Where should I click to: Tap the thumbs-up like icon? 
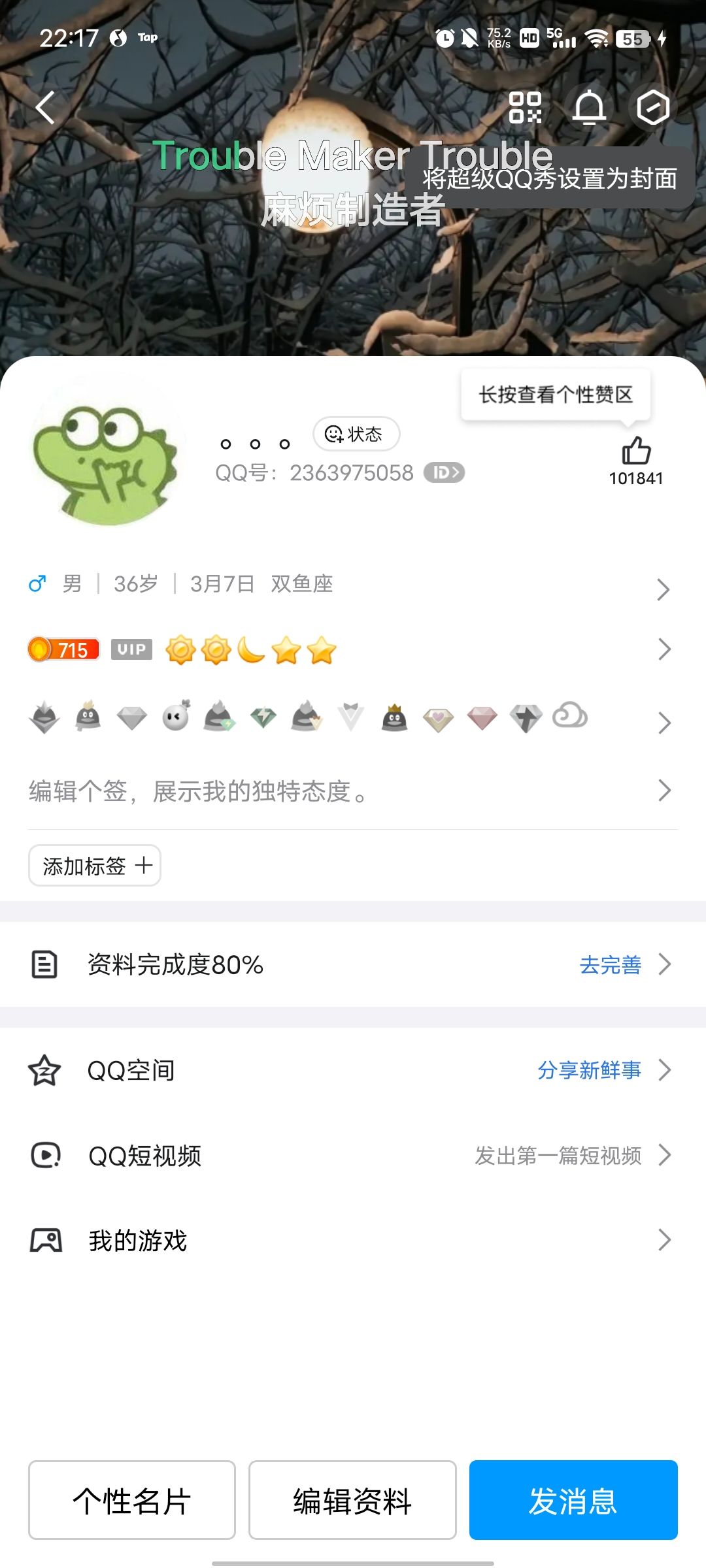(635, 451)
